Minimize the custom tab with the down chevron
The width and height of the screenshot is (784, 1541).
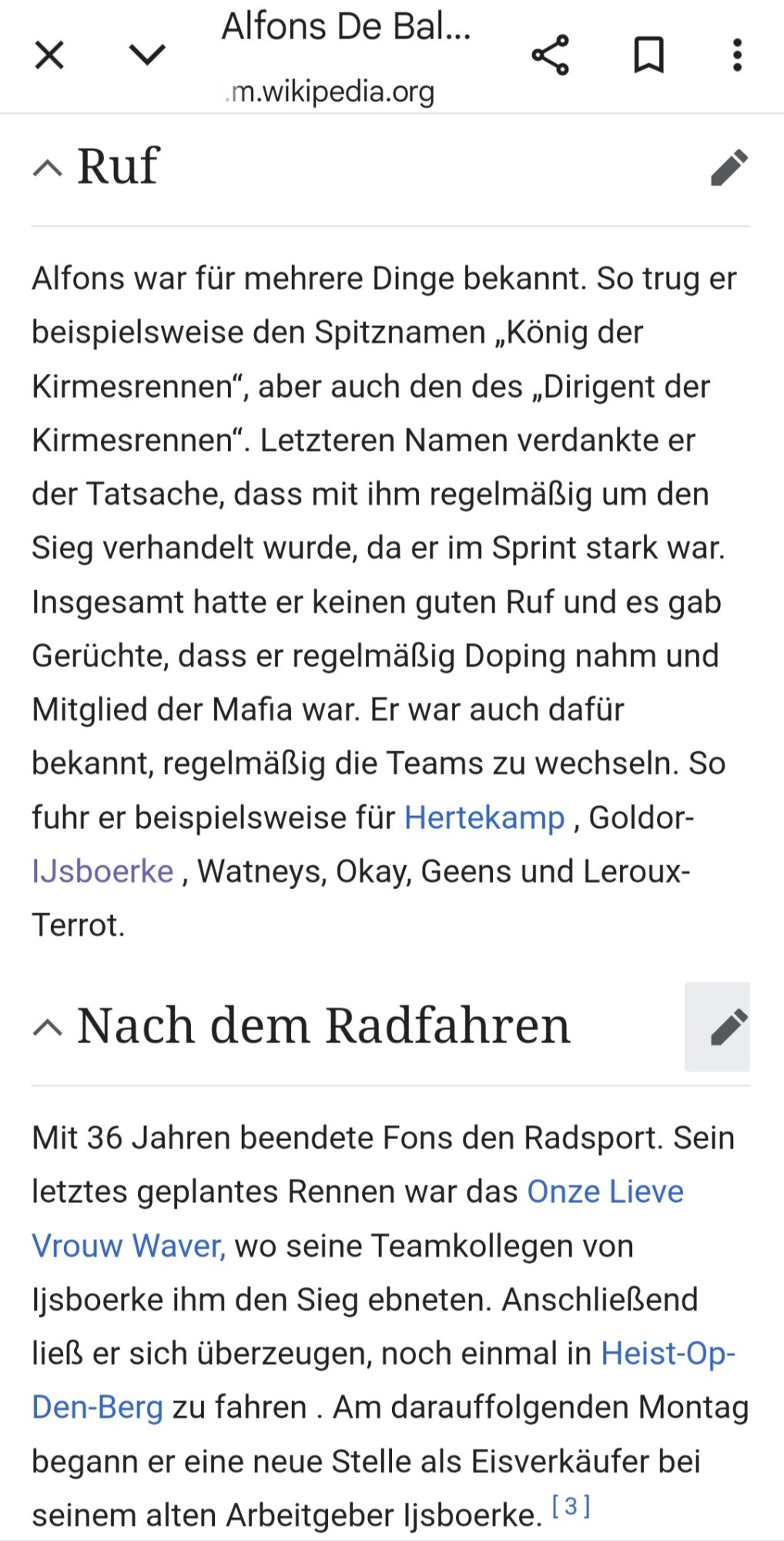point(146,55)
